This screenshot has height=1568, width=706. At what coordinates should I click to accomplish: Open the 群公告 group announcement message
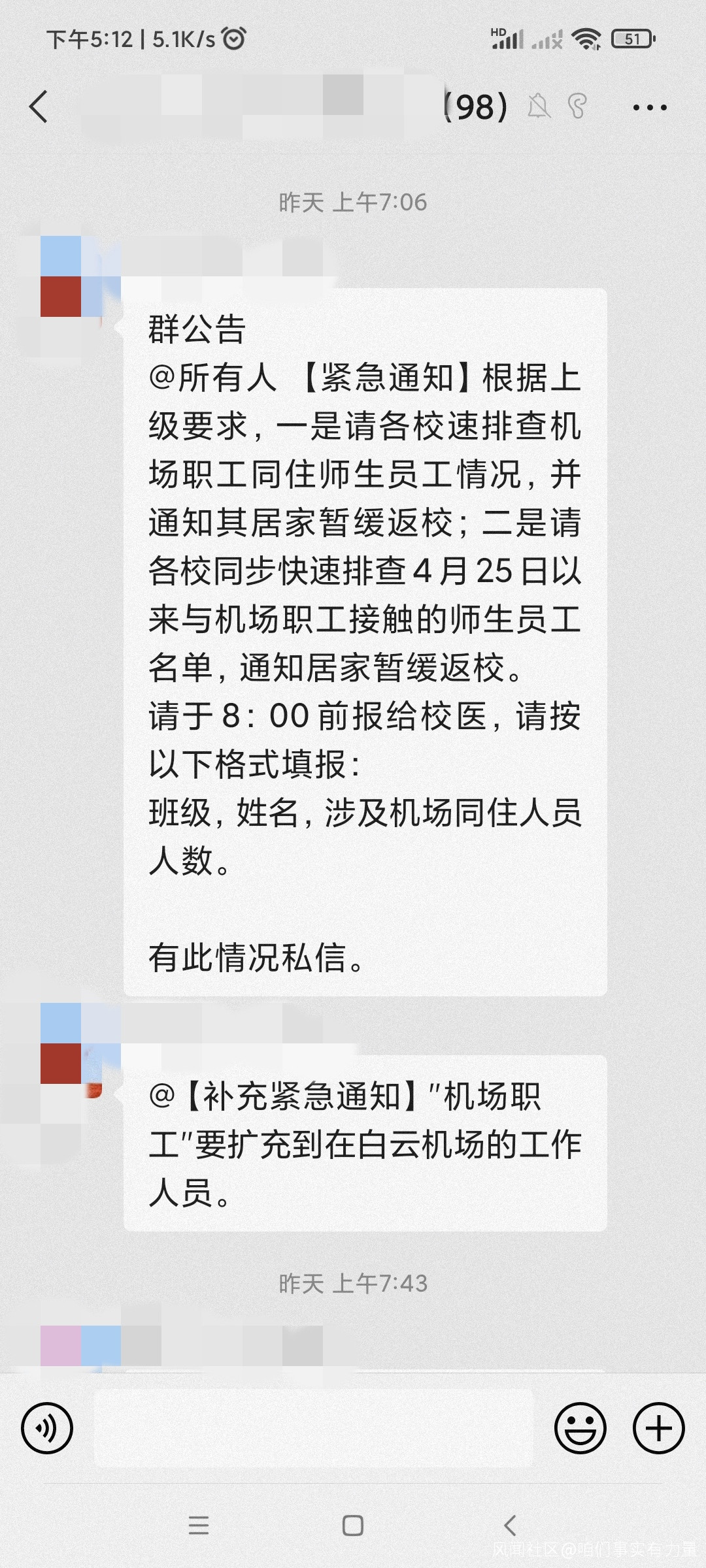[365, 642]
